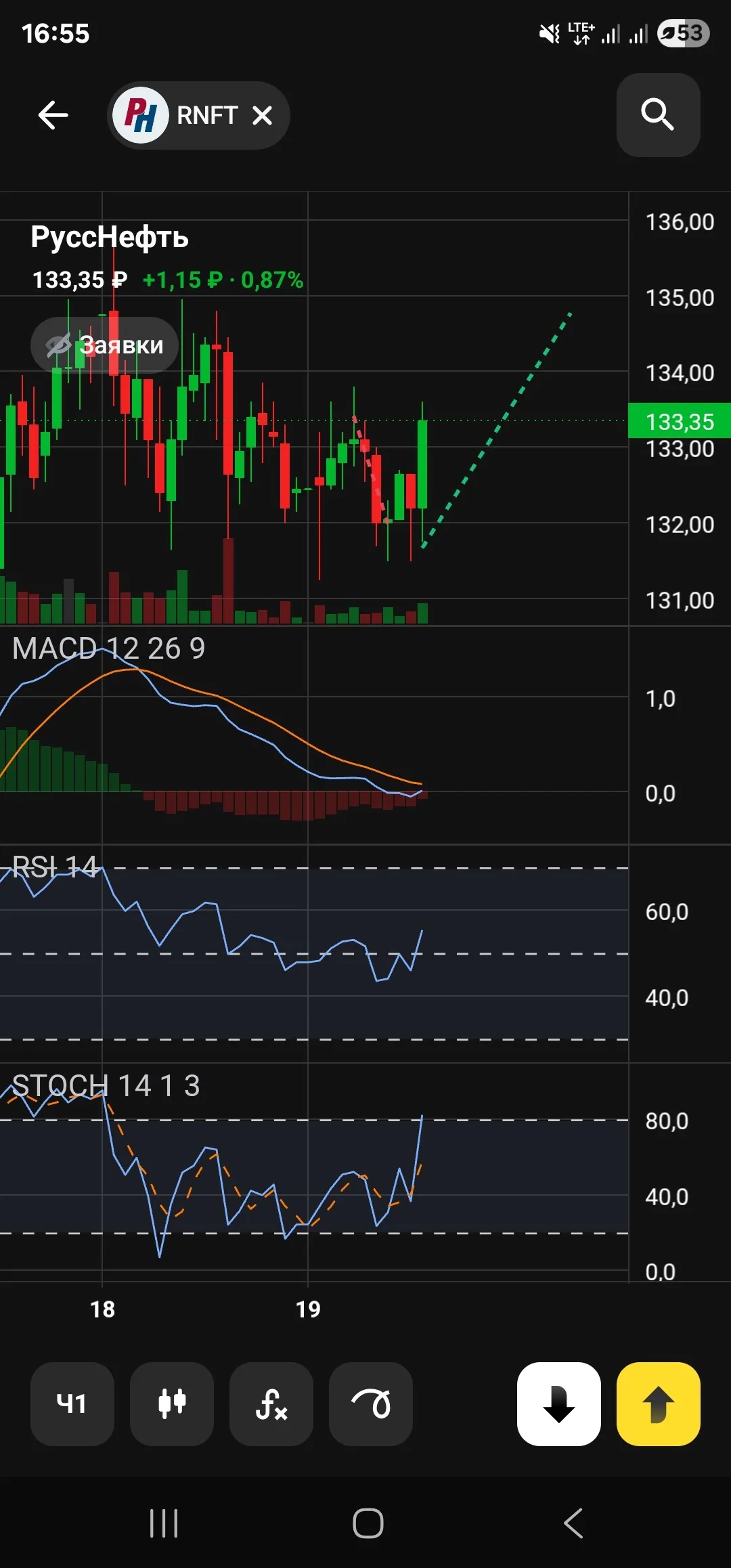
Task: Go to the home screen
Action: [368, 1523]
